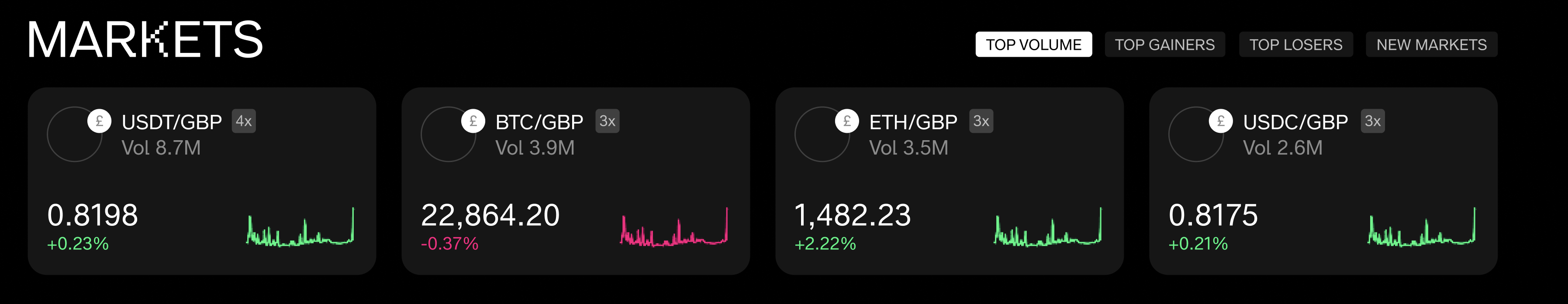Open the BTC/GBP market card

pyautogui.click(x=575, y=181)
